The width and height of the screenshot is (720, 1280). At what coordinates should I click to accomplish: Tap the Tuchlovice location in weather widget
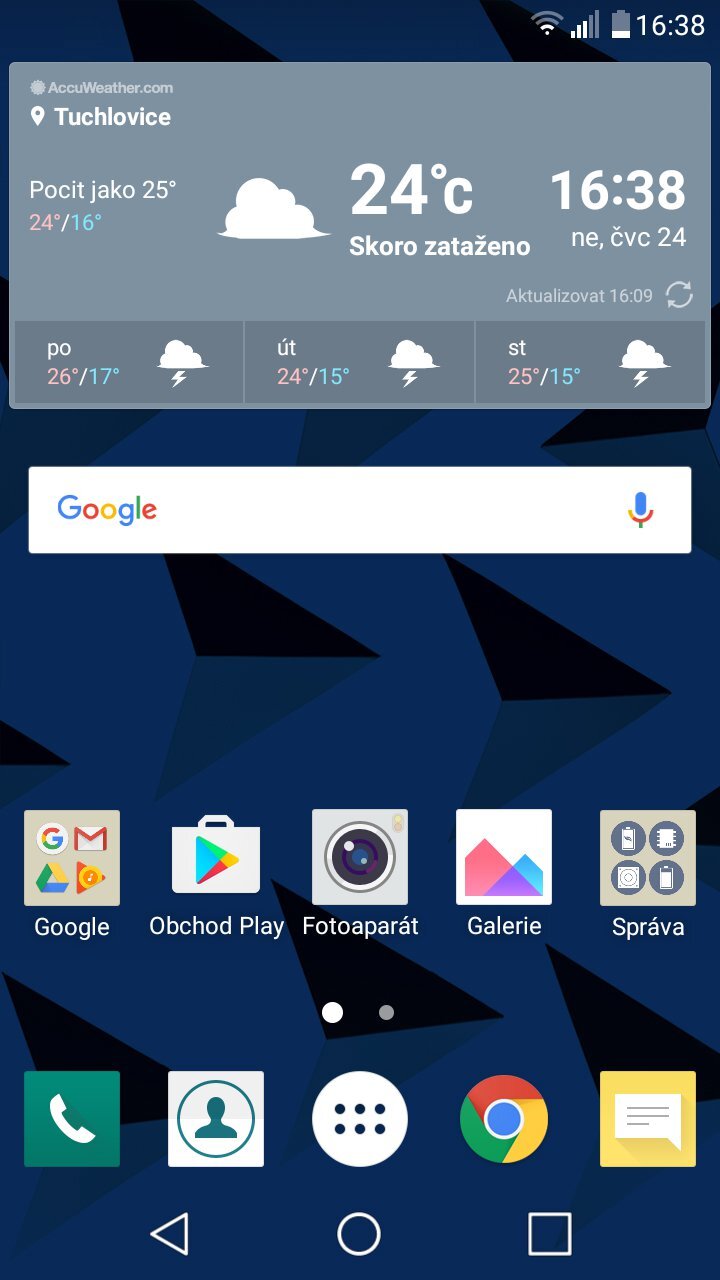click(x=113, y=117)
